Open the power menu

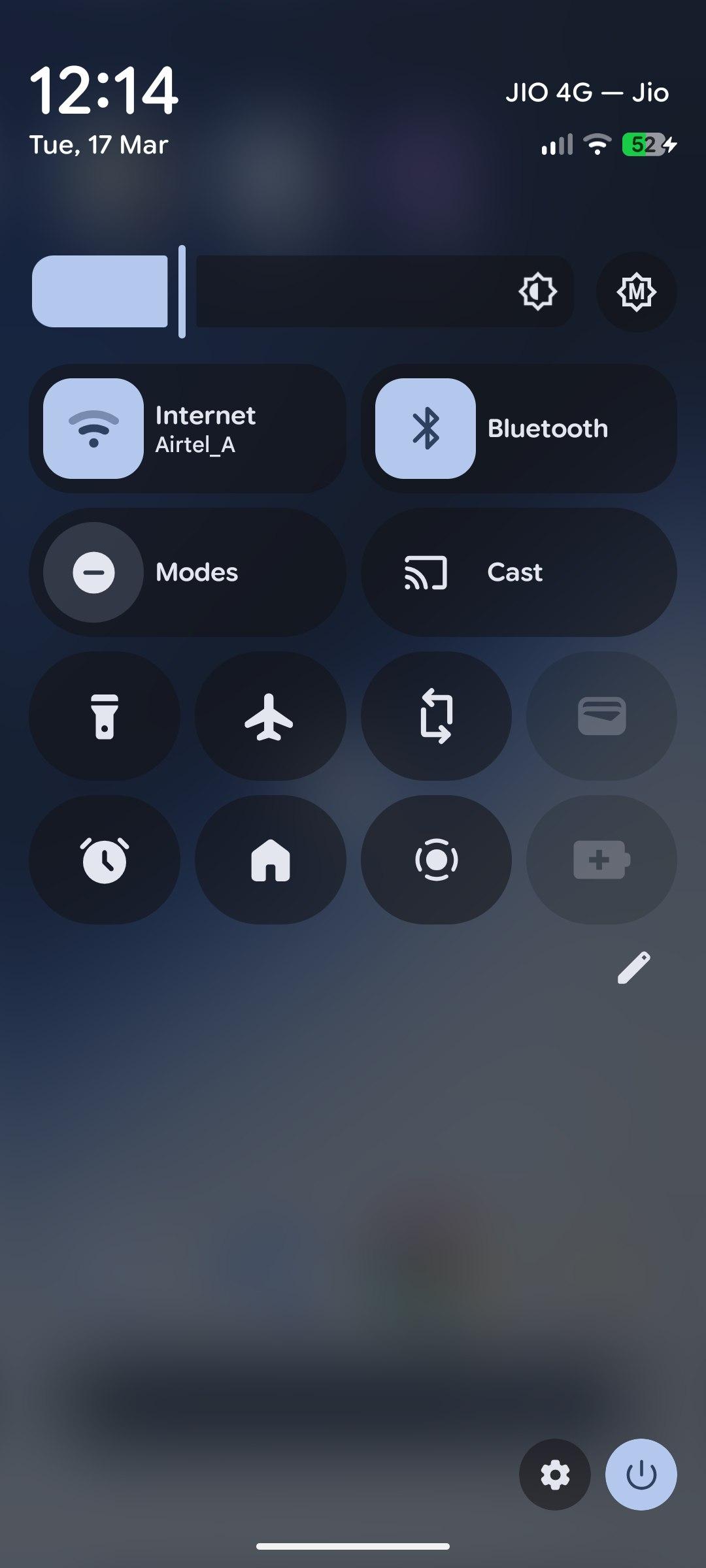tap(641, 1475)
